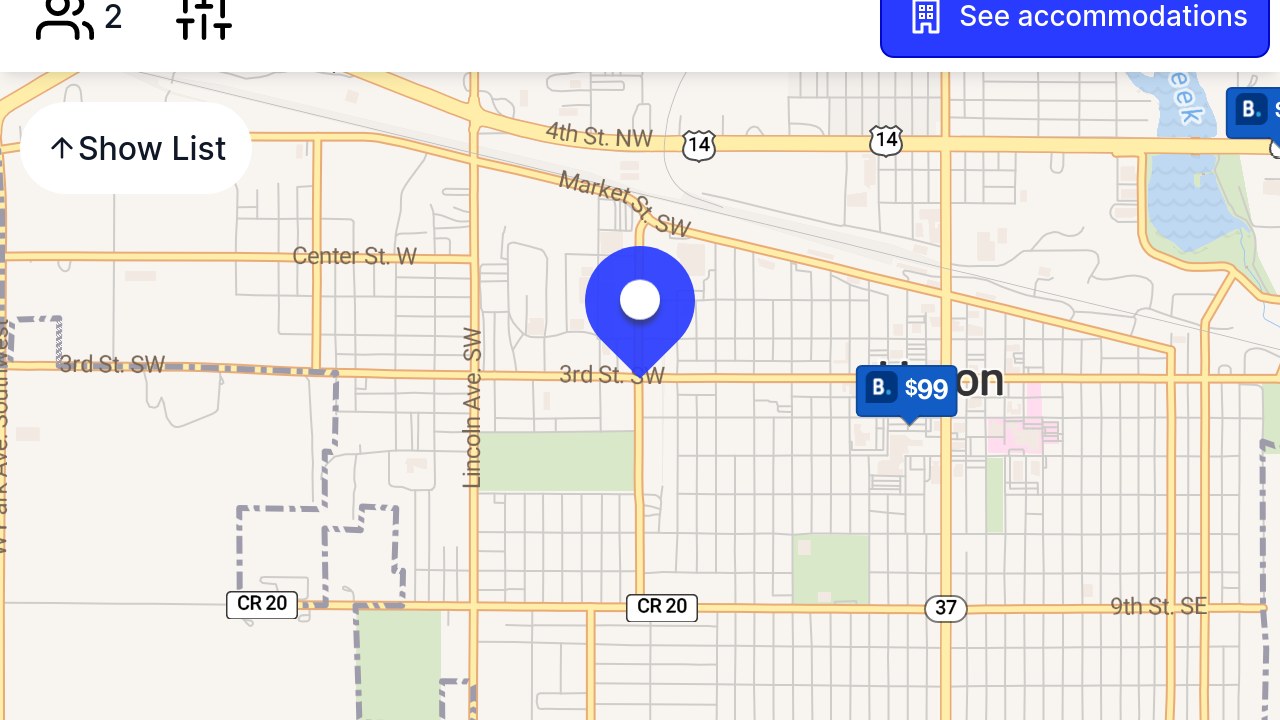Open the guests selector showing 2
The width and height of the screenshot is (1280, 720).
pyautogui.click(x=79, y=17)
